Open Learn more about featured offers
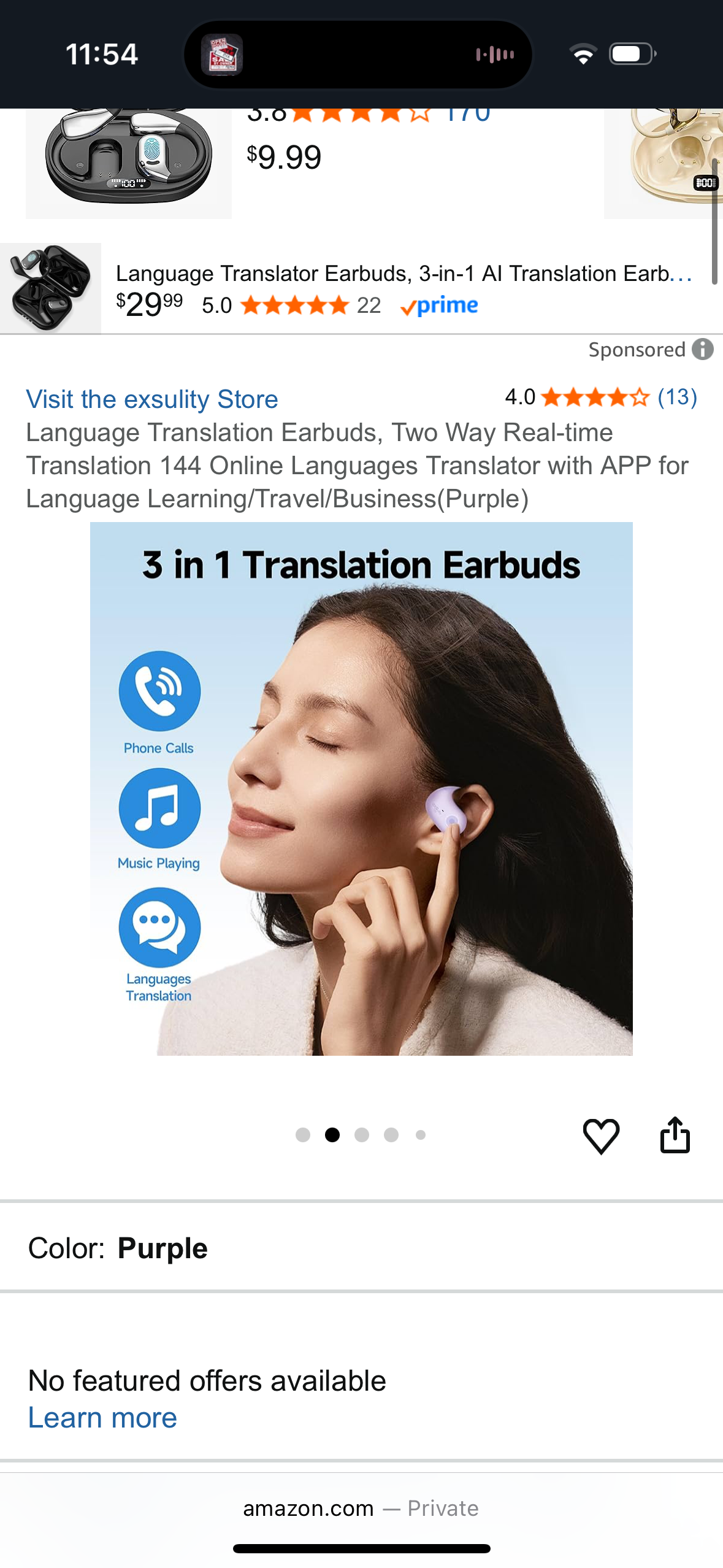The height and width of the screenshot is (1568, 723). [x=102, y=1418]
